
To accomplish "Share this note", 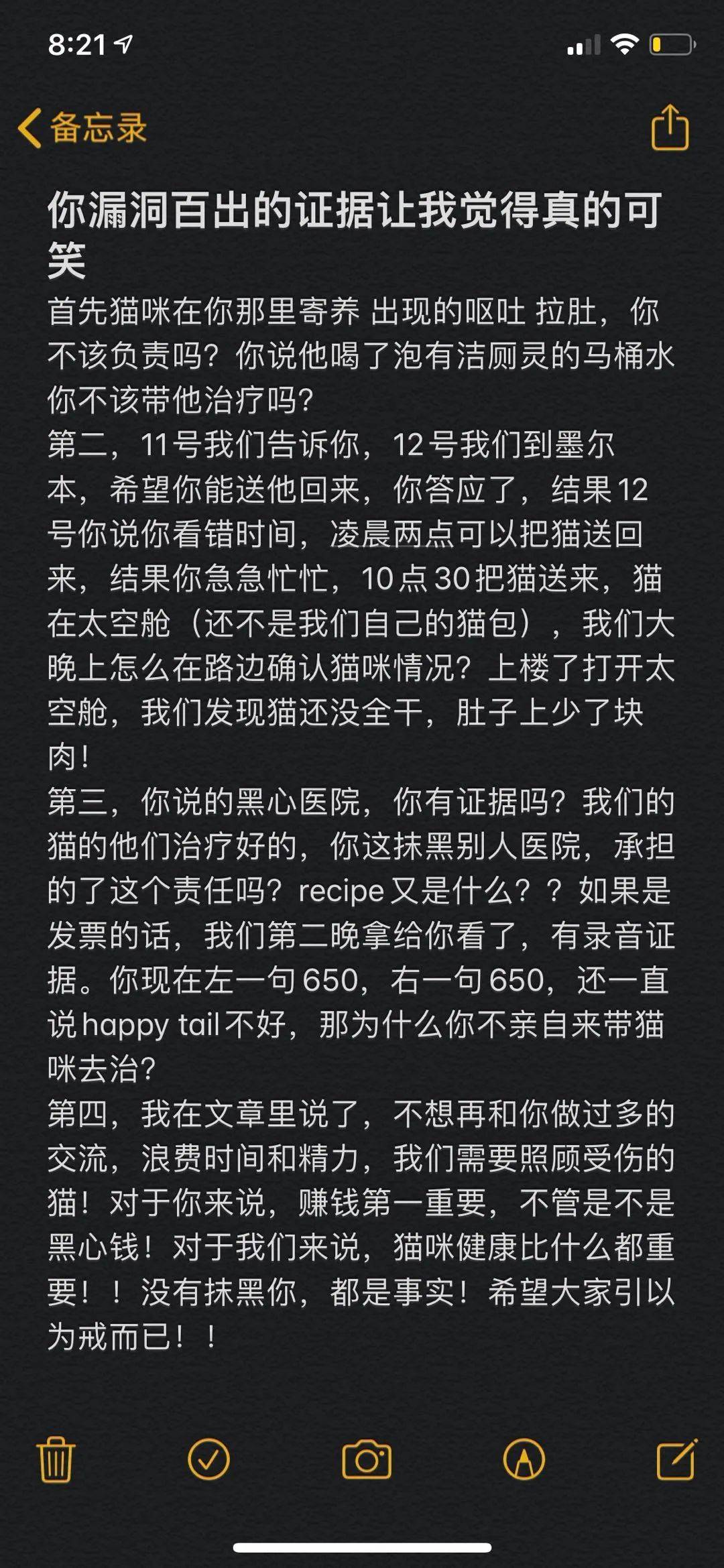I will pyautogui.click(x=670, y=127).
